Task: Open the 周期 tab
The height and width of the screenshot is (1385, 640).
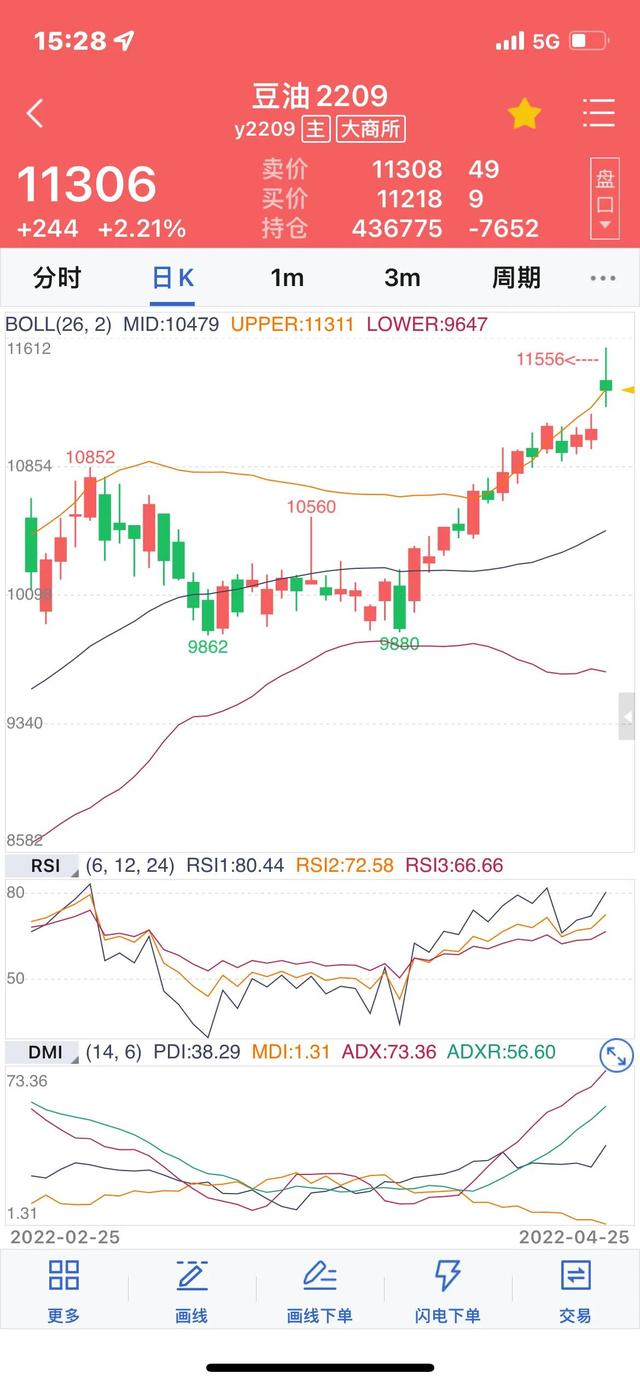Action: point(516,277)
